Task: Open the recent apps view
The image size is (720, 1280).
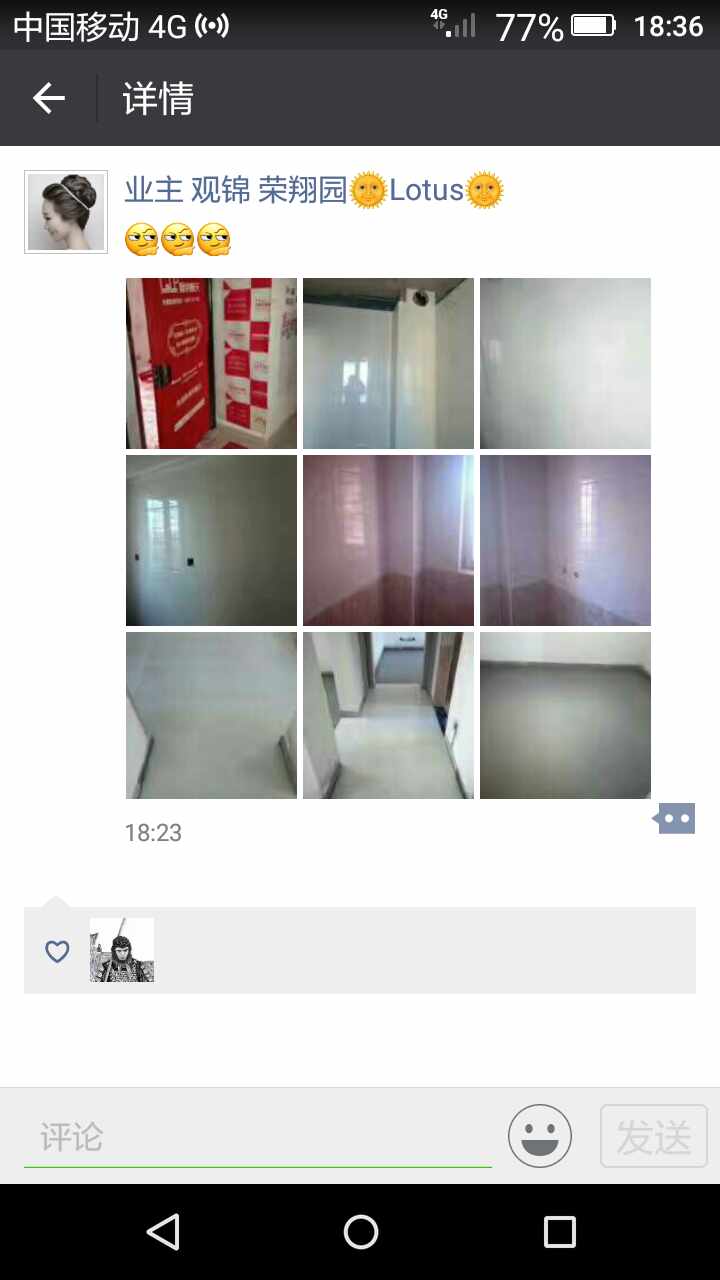Action: point(559,1232)
